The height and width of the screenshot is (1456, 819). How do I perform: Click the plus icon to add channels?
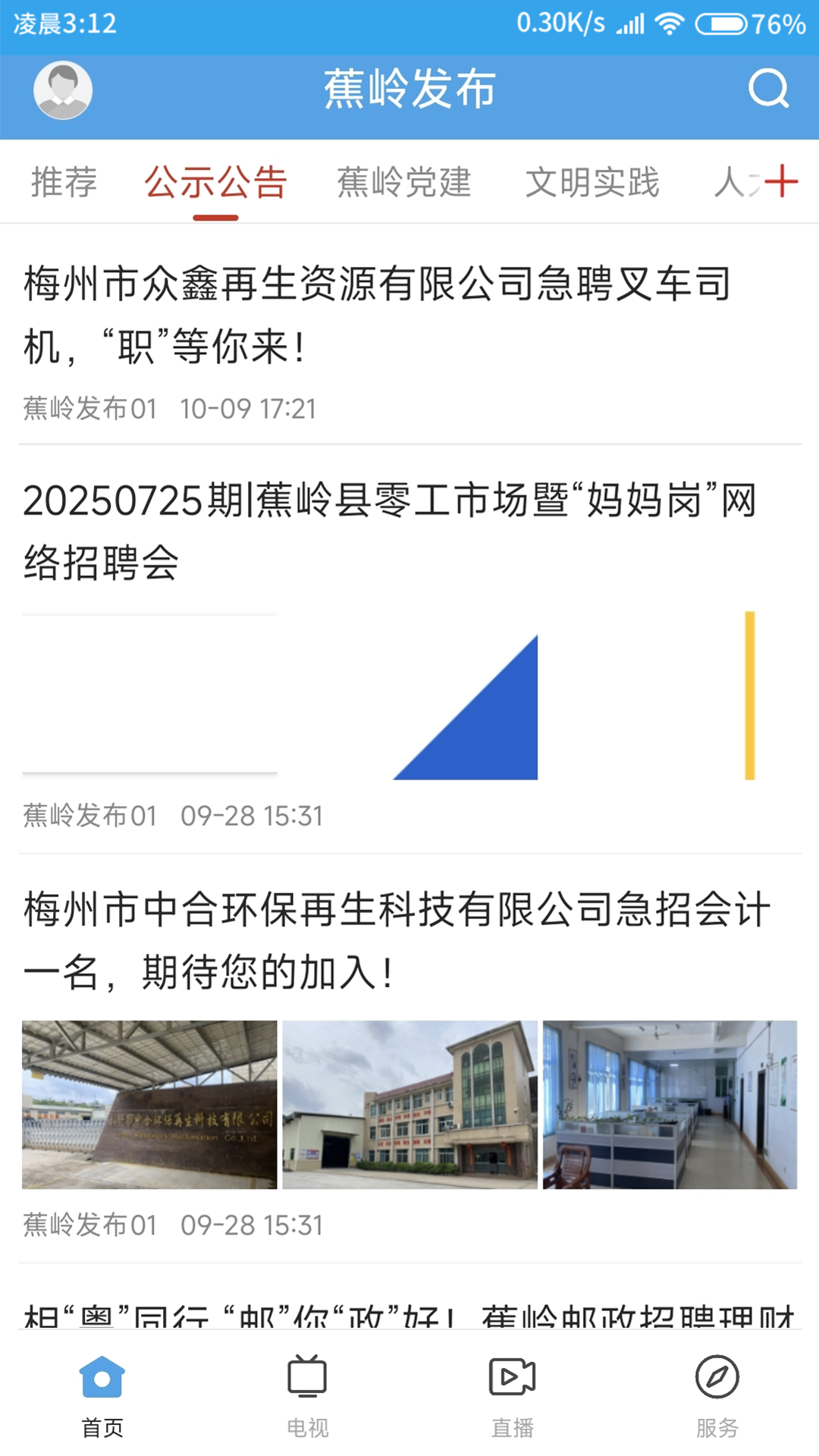[x=783, y=180]
